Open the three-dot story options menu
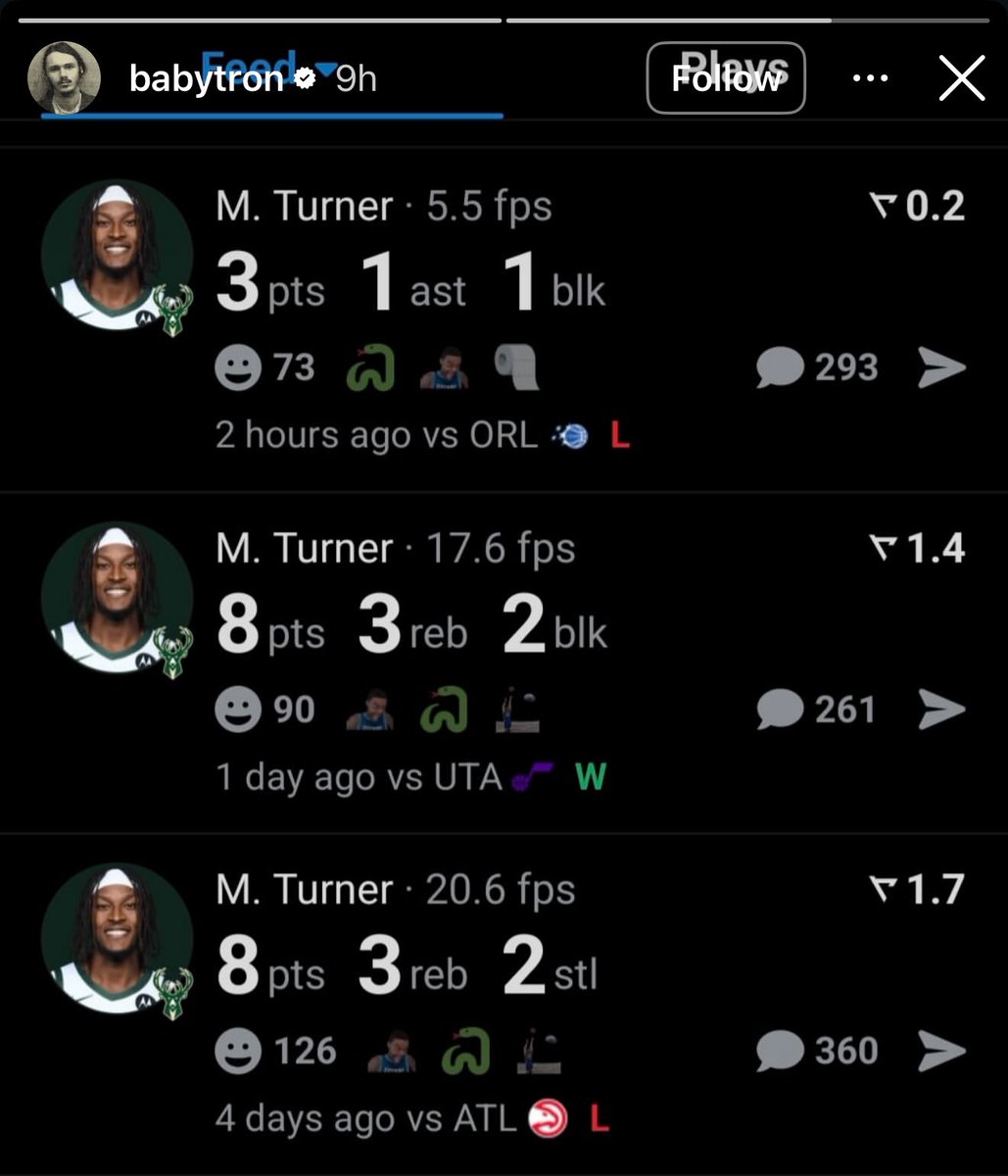1008x1176 pixels. 870,78
